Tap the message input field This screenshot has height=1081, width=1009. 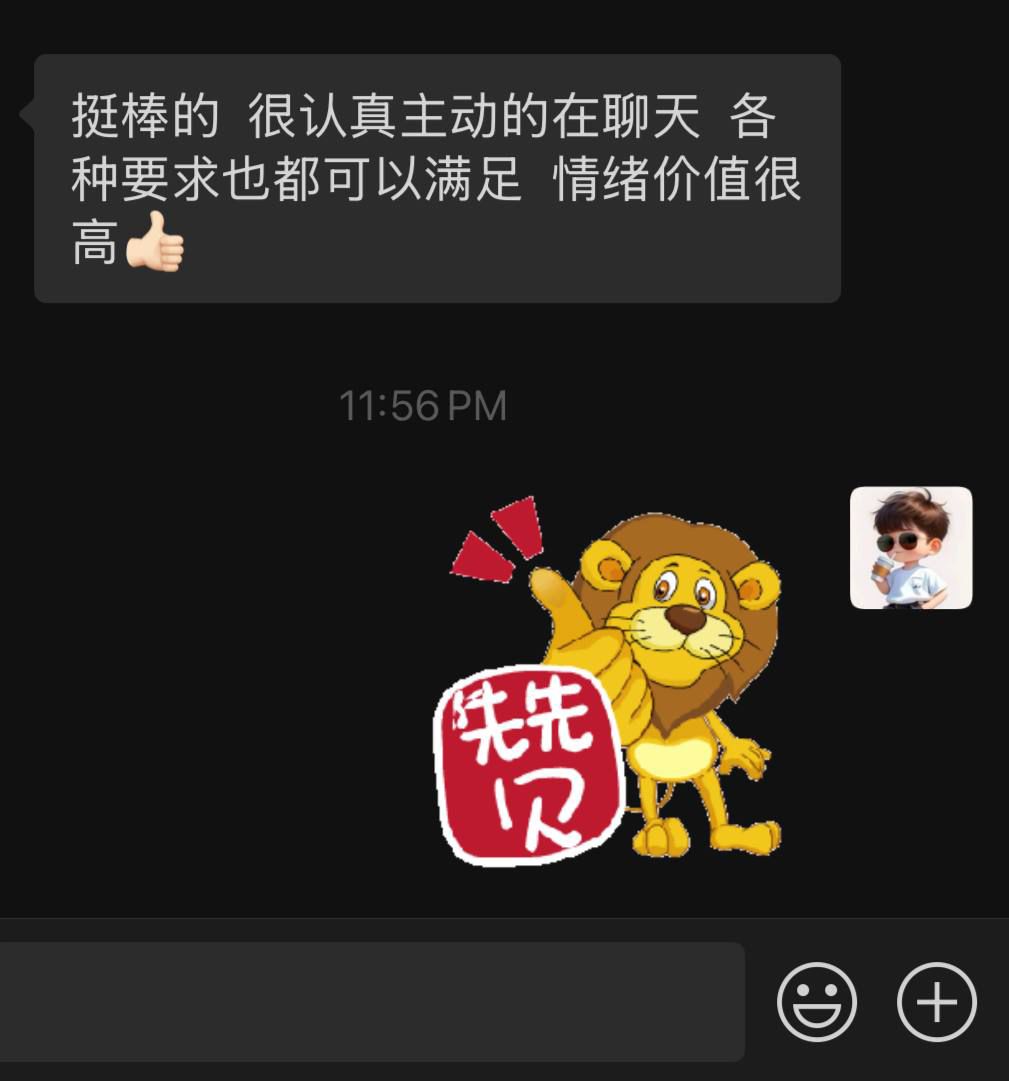(x=370, y=1001)
